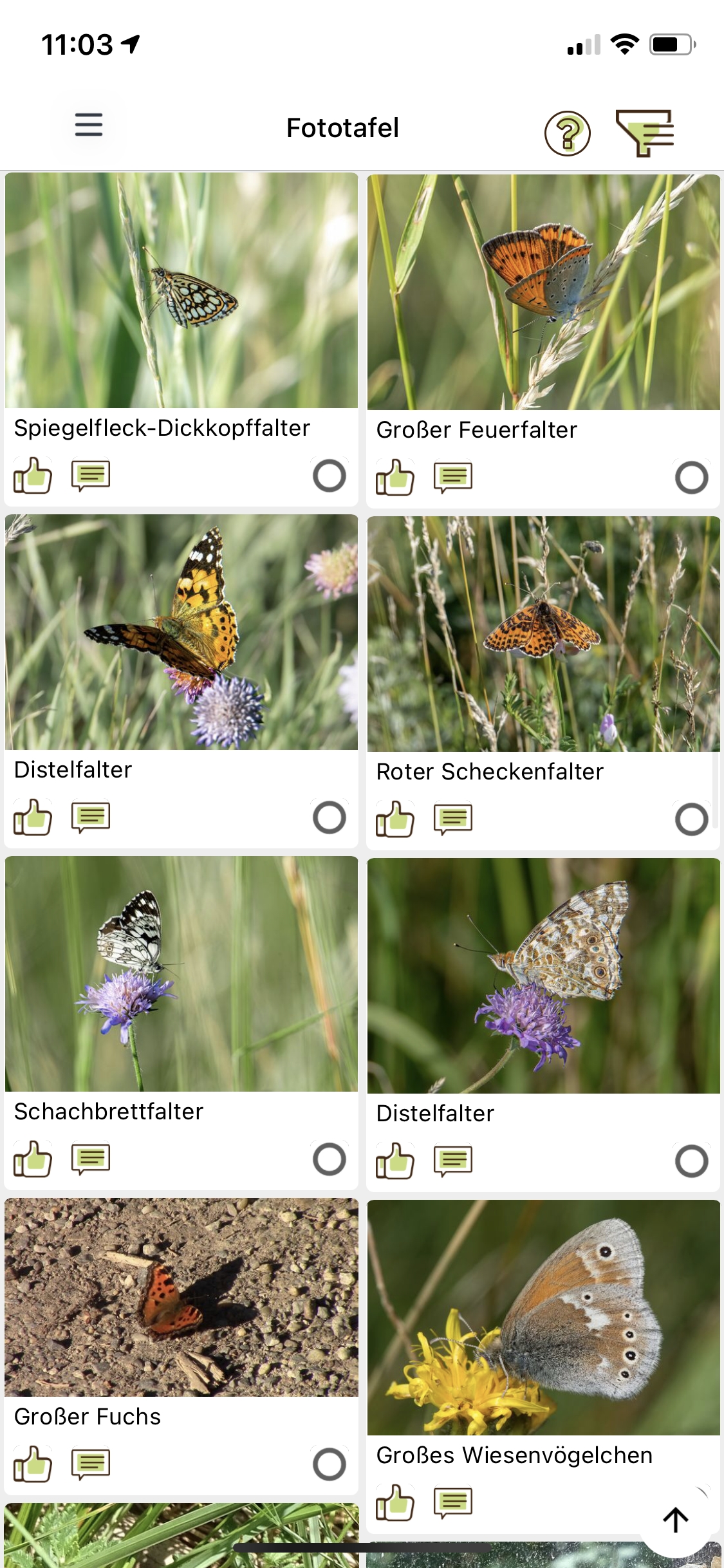
Task: Select the circle on Roter Scheckenfalter card
Action: 691,819
